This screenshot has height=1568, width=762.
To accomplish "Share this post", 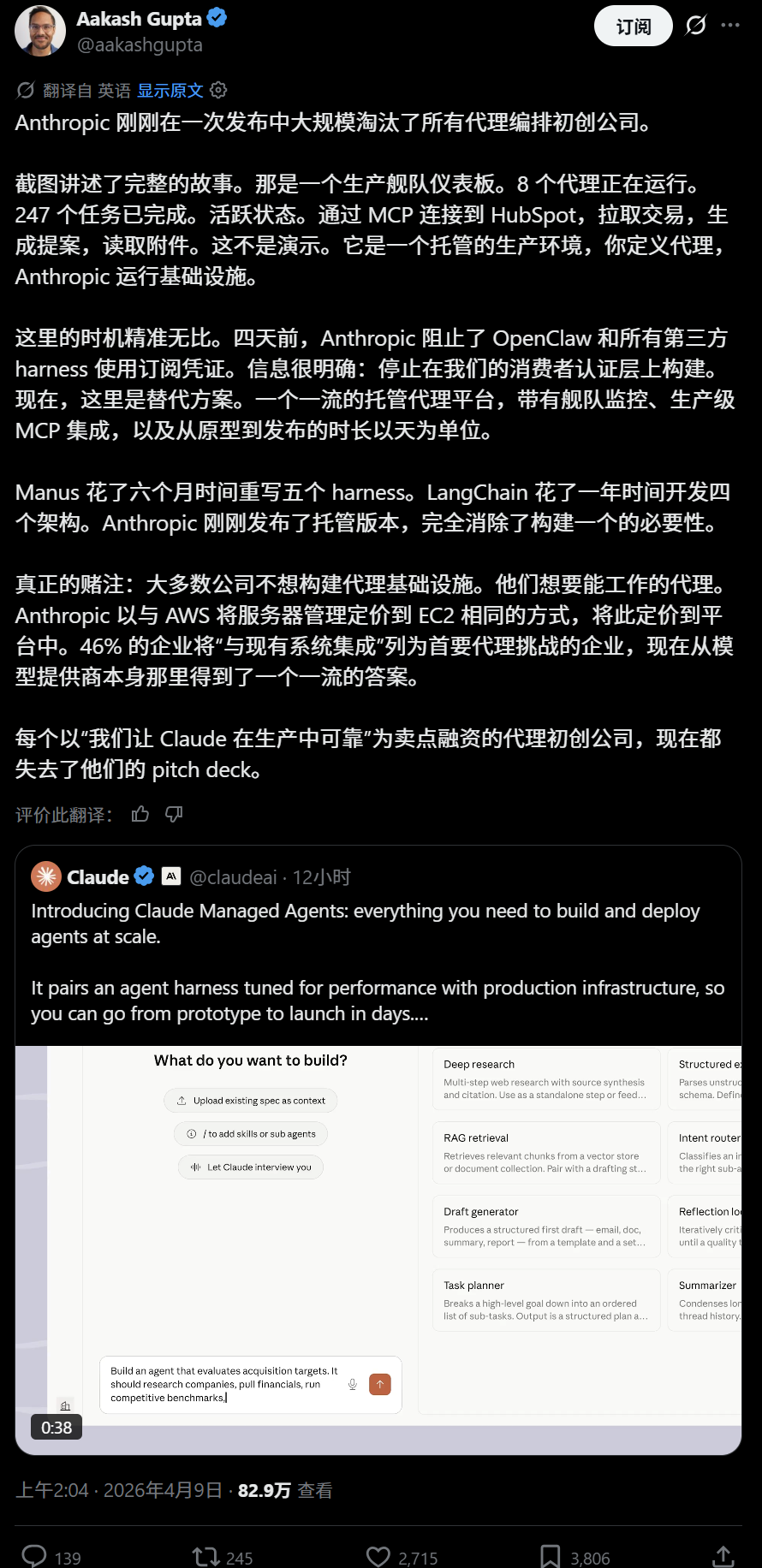I will [x=723, y=1556].
